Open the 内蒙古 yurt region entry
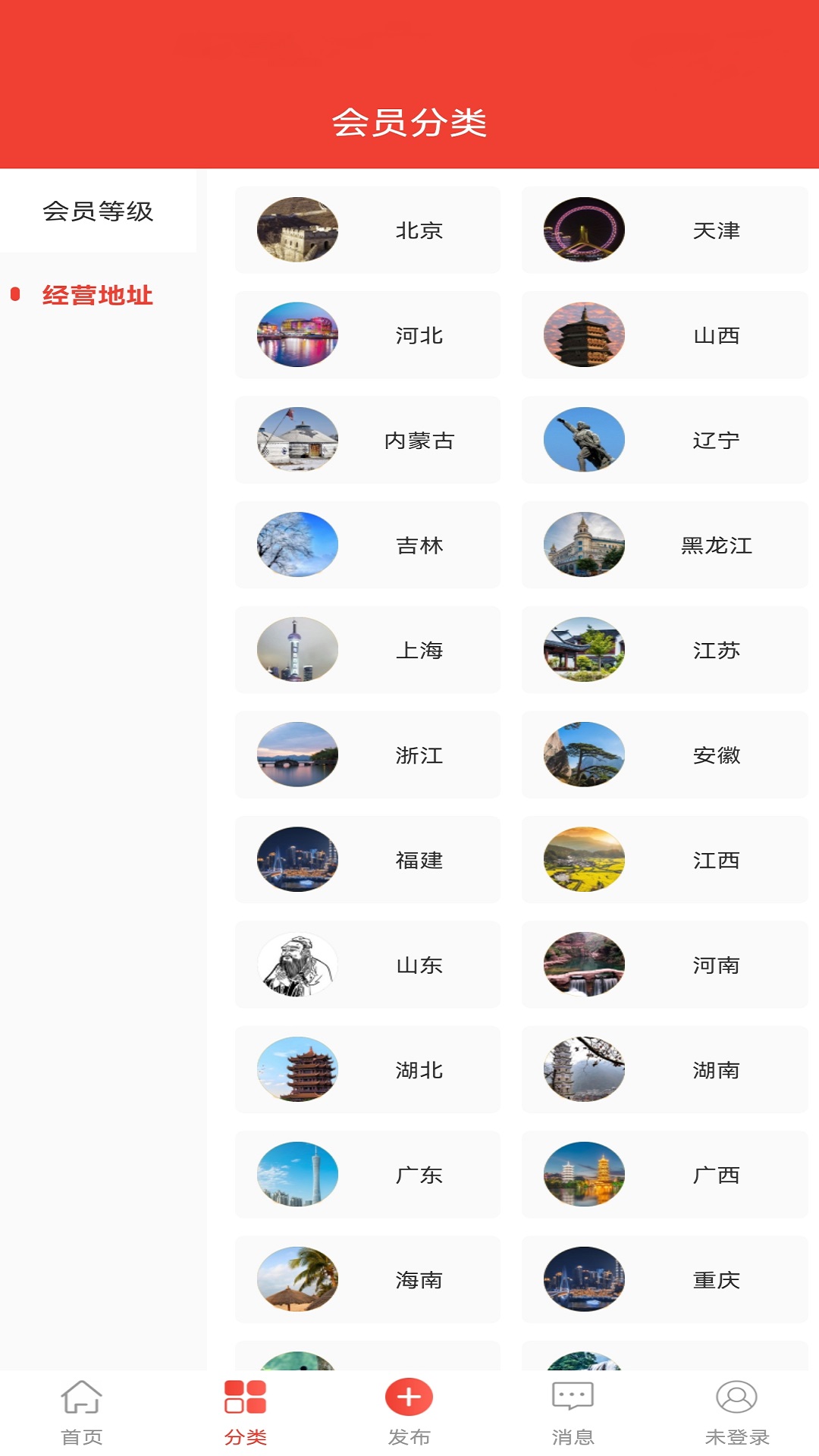 point(367,440)
